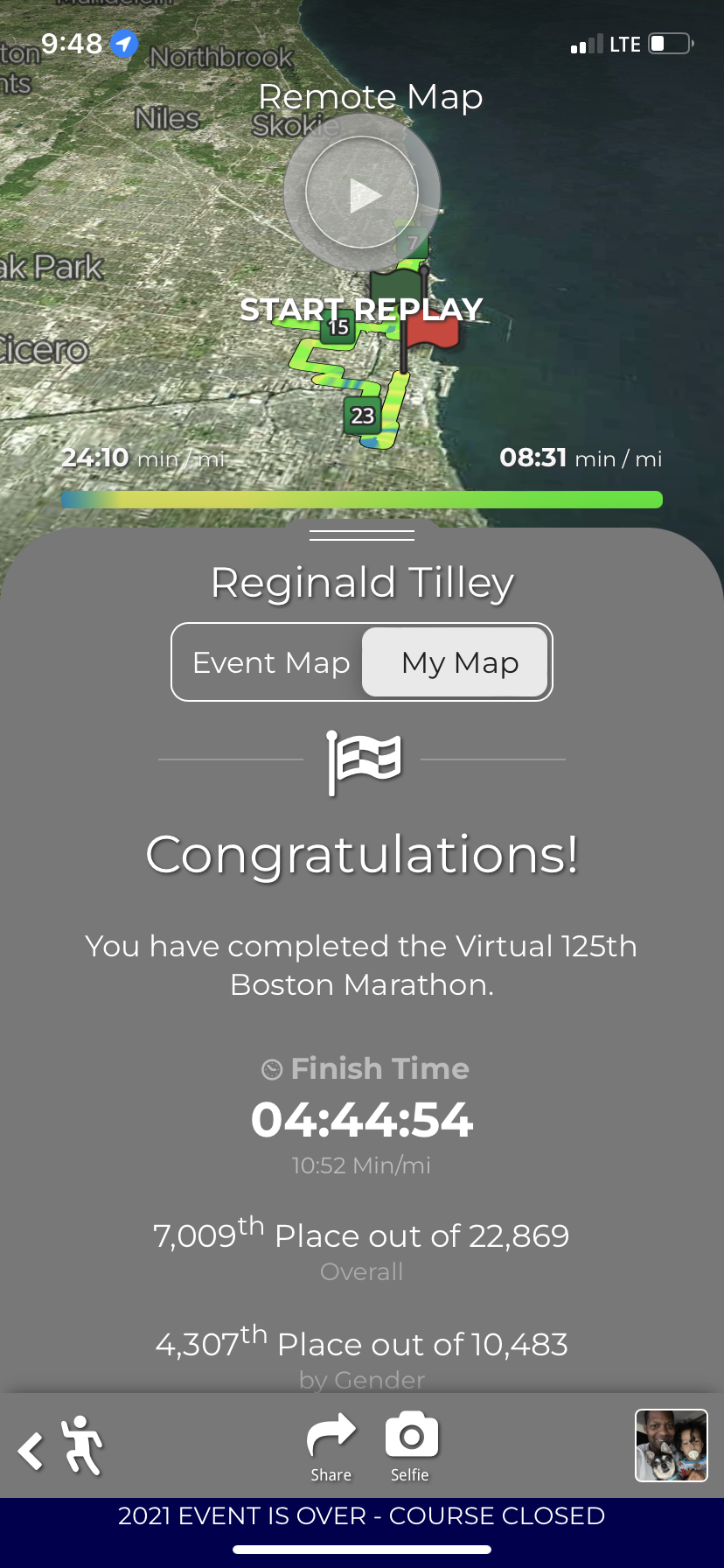Go back using the left chevron
The height and width of the screenshot is (1568, 724).
[x=31, y=1451]
